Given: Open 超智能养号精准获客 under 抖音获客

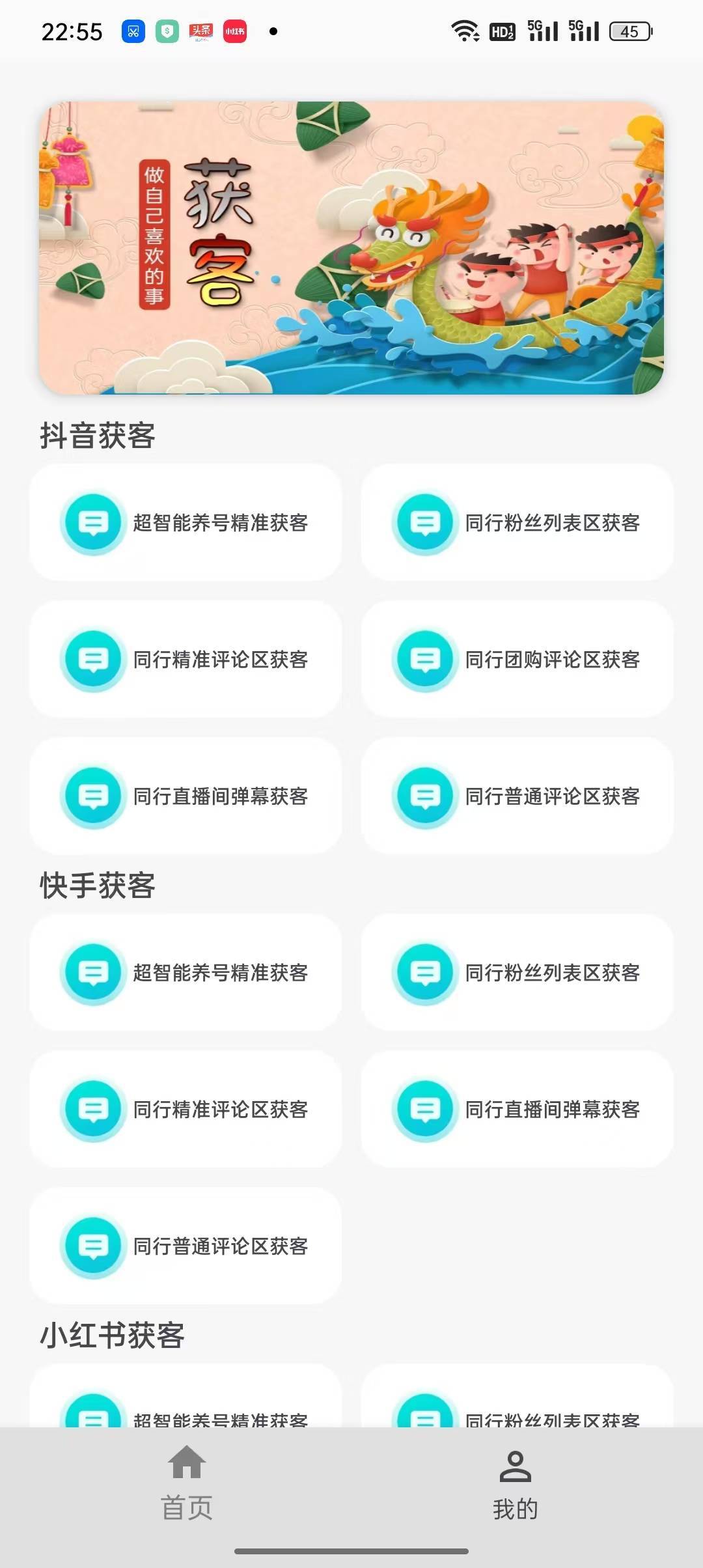Looking at the screenshot, I should [184, 523].
